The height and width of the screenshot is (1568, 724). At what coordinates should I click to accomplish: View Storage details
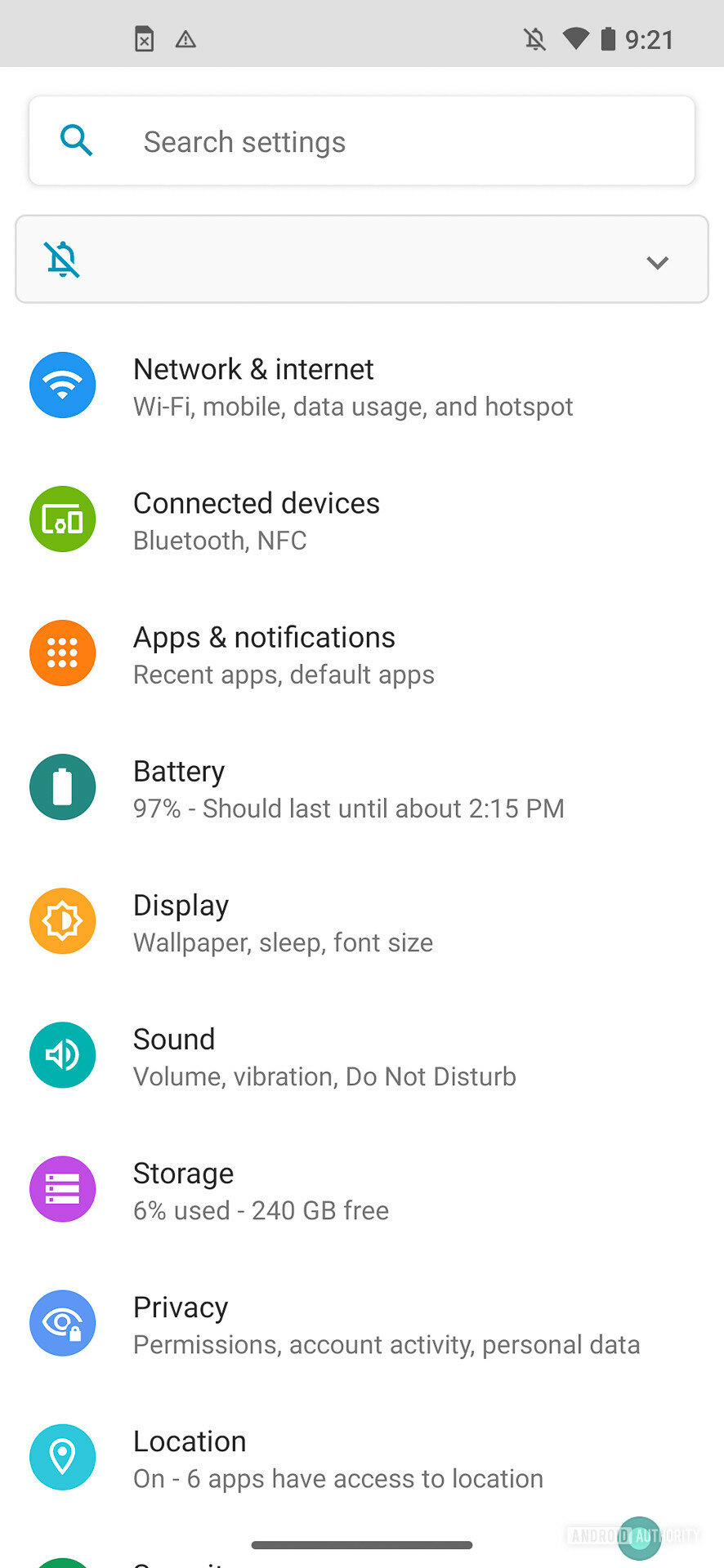[362, 1189]
